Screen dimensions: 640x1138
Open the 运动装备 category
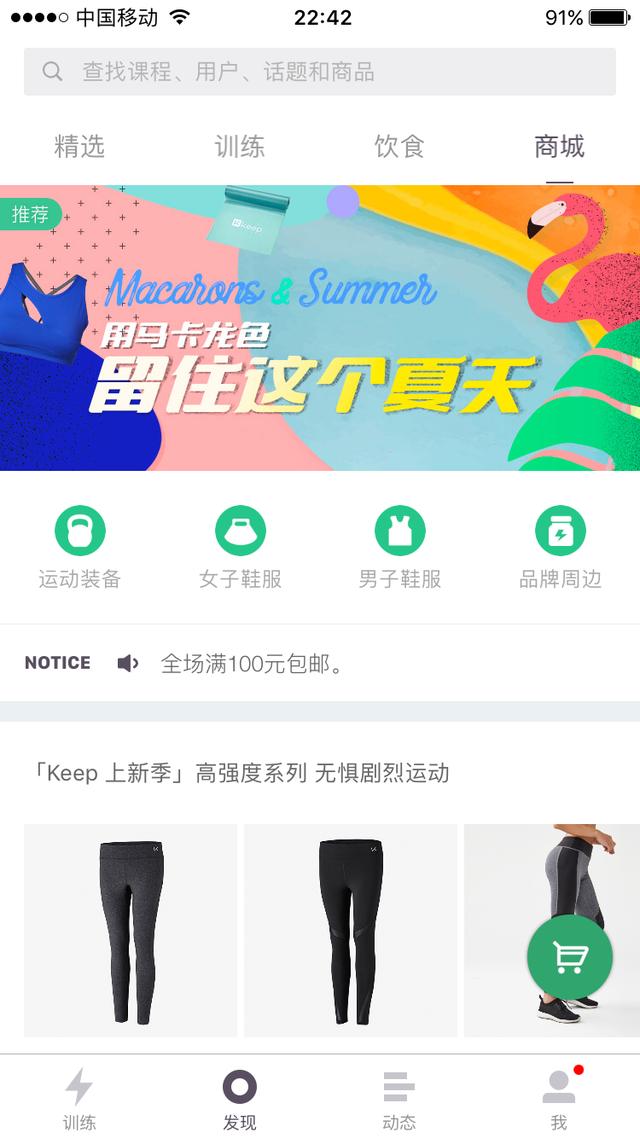80,547
